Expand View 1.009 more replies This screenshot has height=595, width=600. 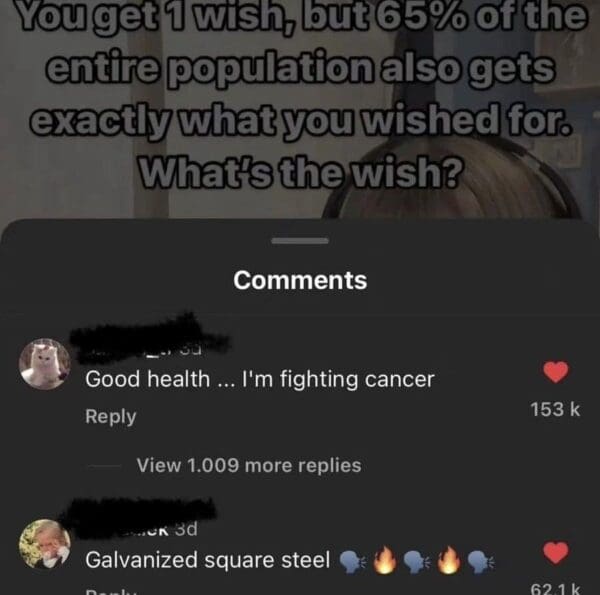pos(248,465)
